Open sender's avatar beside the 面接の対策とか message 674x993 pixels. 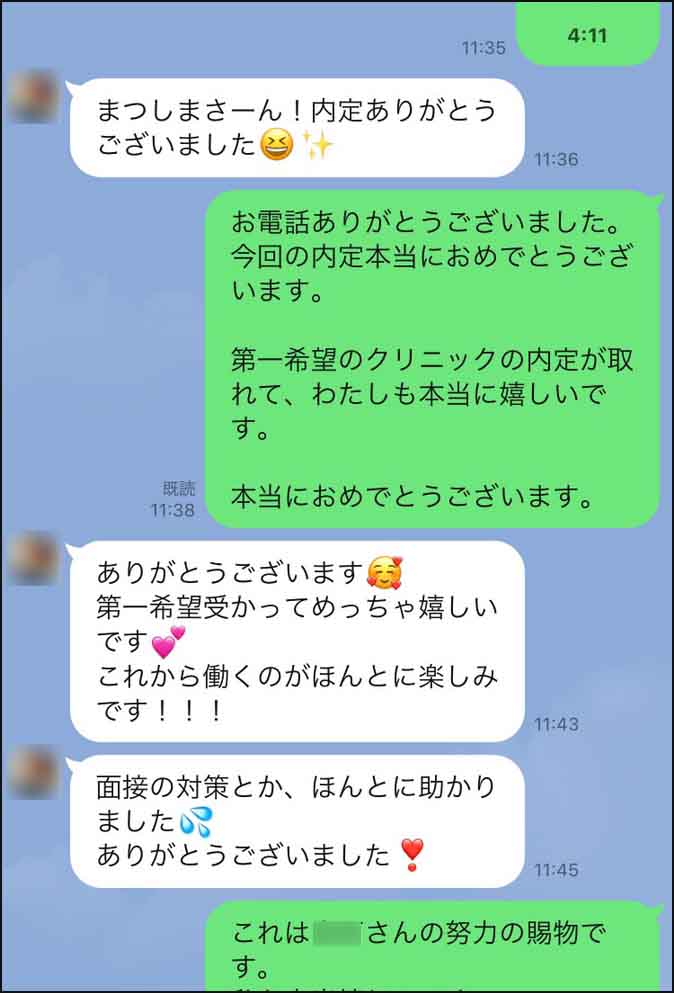pos(32,771)
